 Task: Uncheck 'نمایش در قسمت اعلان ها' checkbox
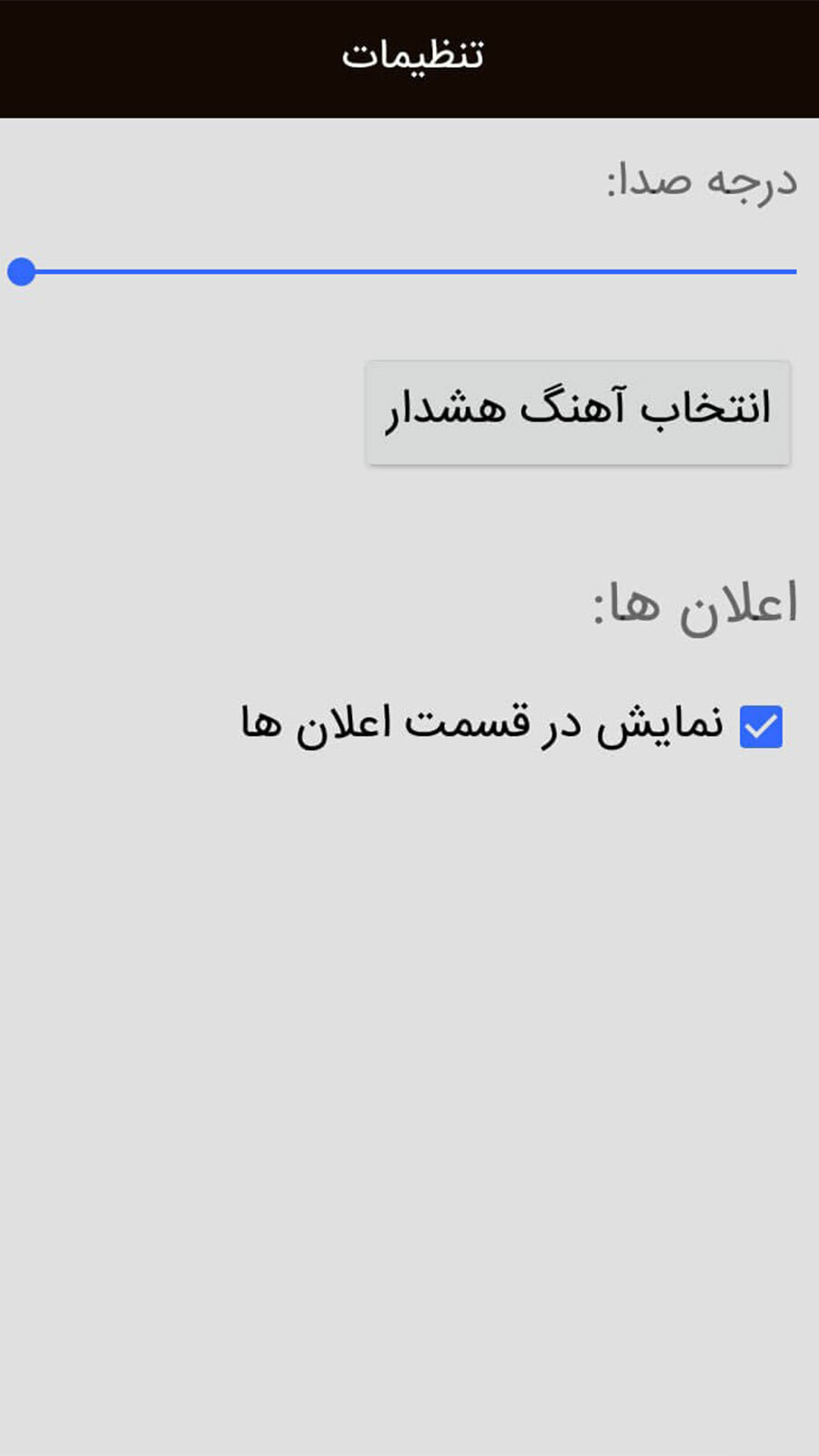(x=761, y=726)
